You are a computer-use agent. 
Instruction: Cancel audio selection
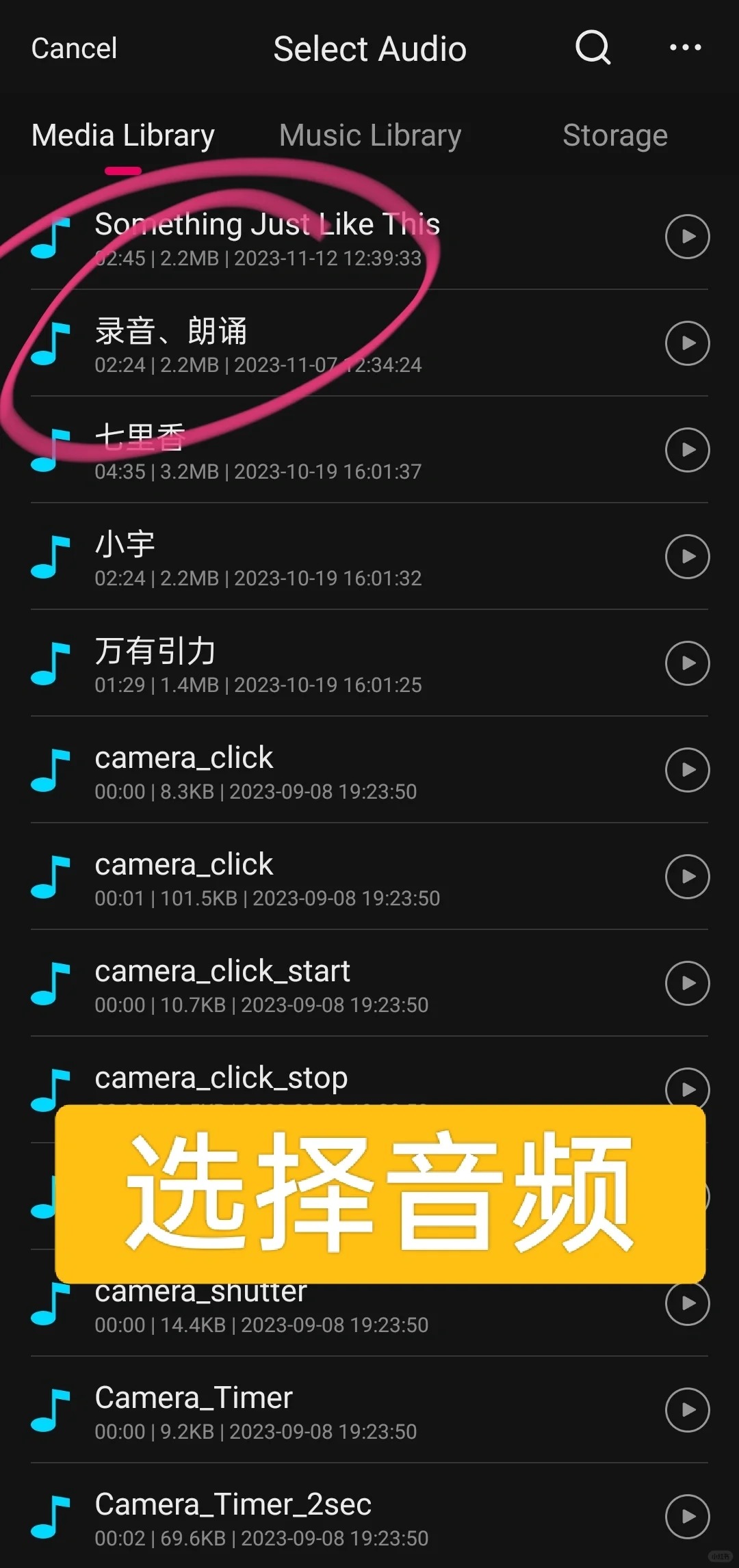[x=74, y=49]
